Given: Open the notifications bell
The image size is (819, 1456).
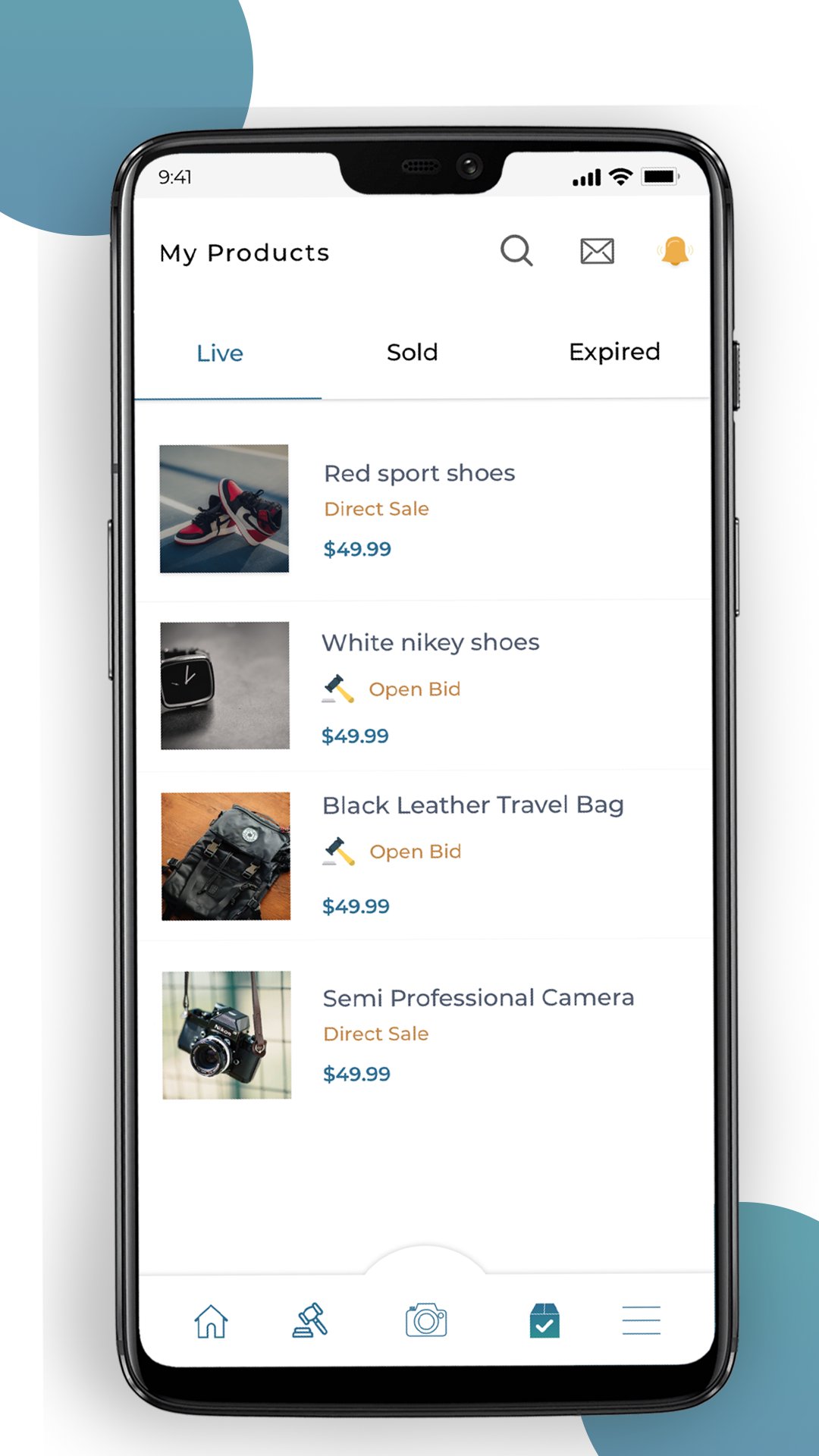Looking at the screenshot, I should [x=675, y=251].
